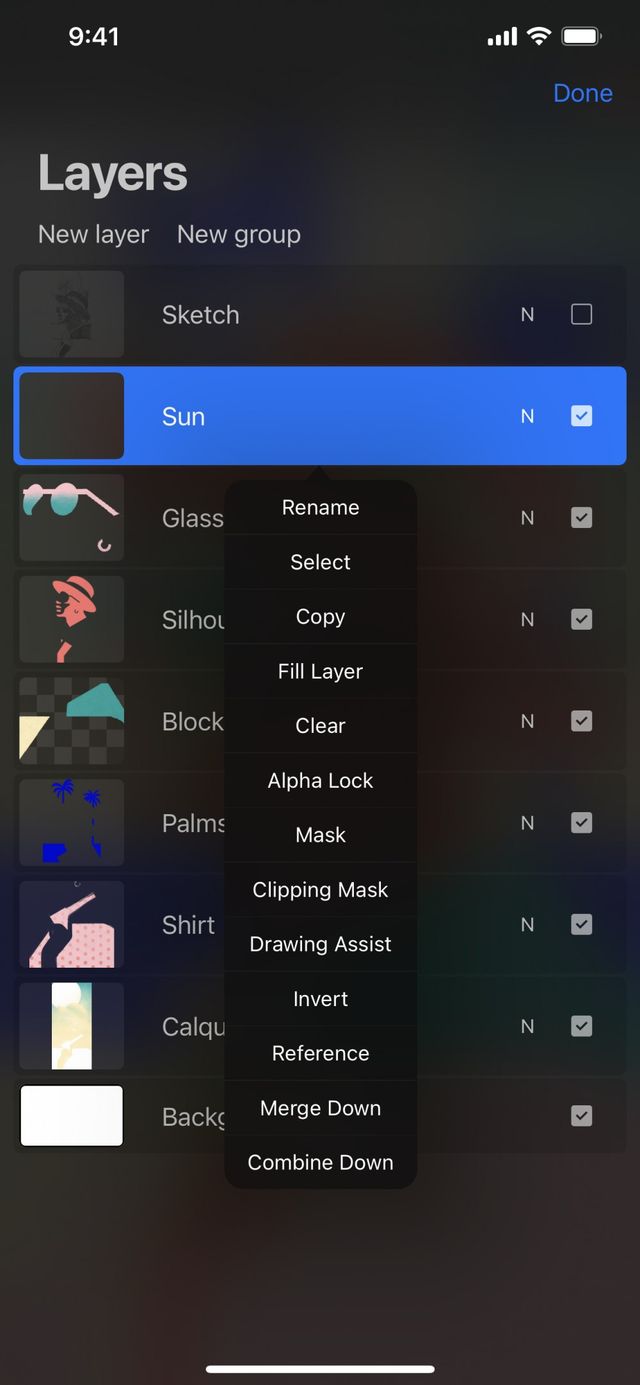Toggle visibility of Background layer
Image resolution: width=640 pixels, height=1385 pixels.
(581, 1116)
